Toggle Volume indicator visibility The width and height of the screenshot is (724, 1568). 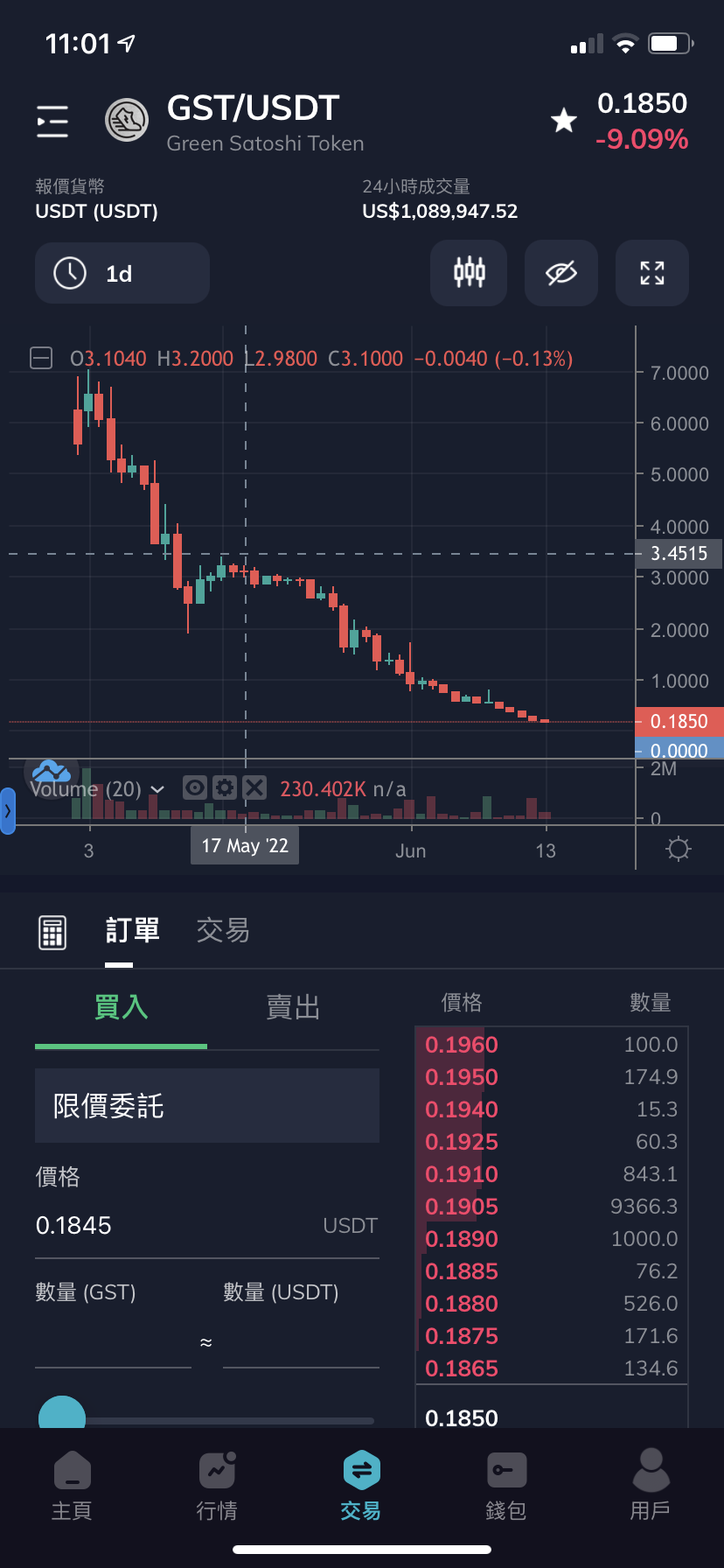pyautogui.click(x=195, y=787)
